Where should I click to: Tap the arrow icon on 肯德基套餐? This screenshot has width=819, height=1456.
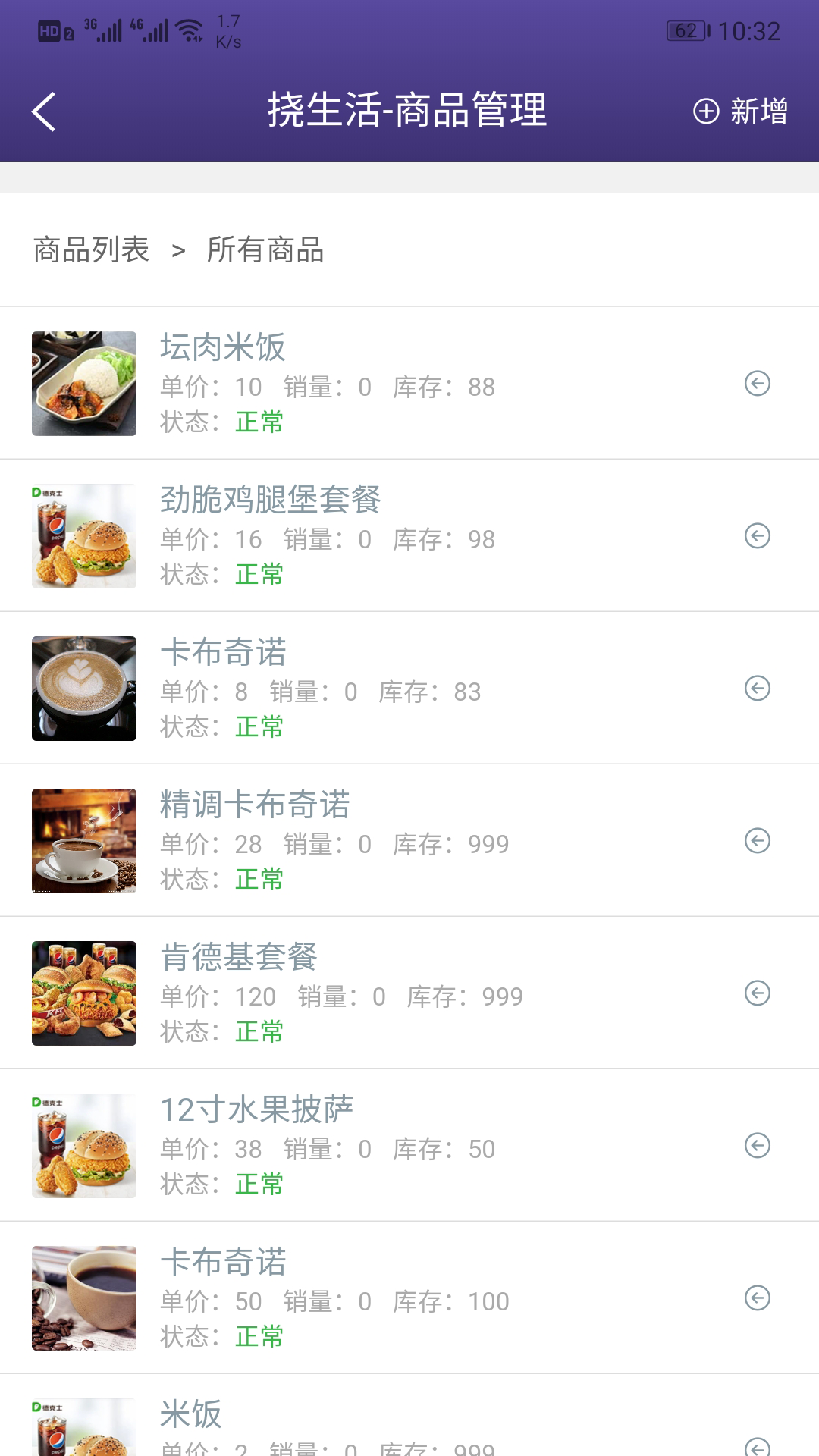coord(758,993)
